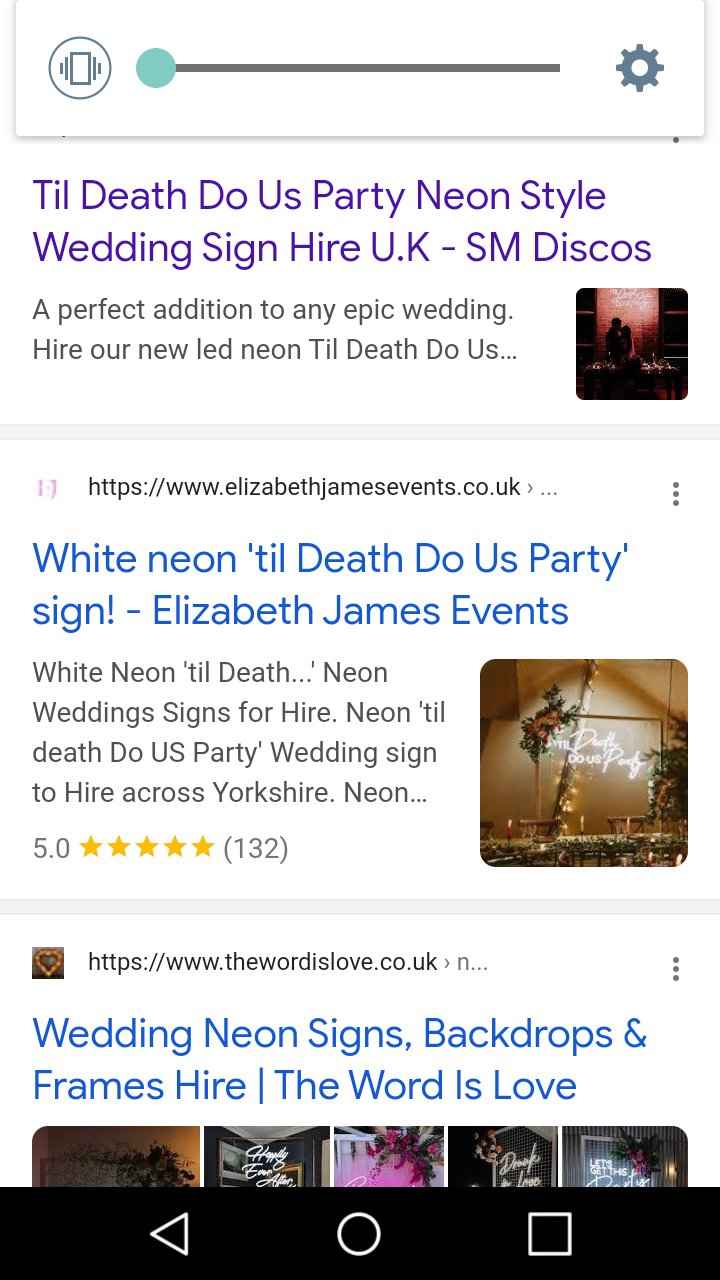The height and width of the screenshot is (1280, 720).
Task: Open three-dot menu on SM Discos result
Action: [x=677, y=138]
